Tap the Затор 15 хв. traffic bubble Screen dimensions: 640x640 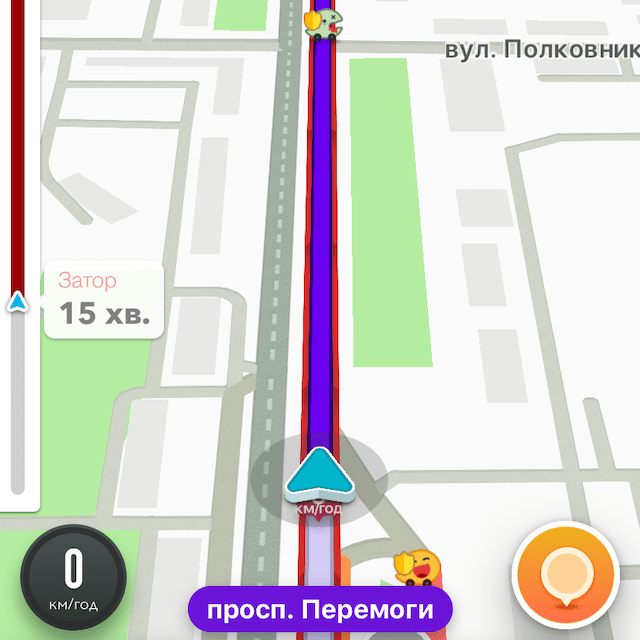tap(104, 299)
